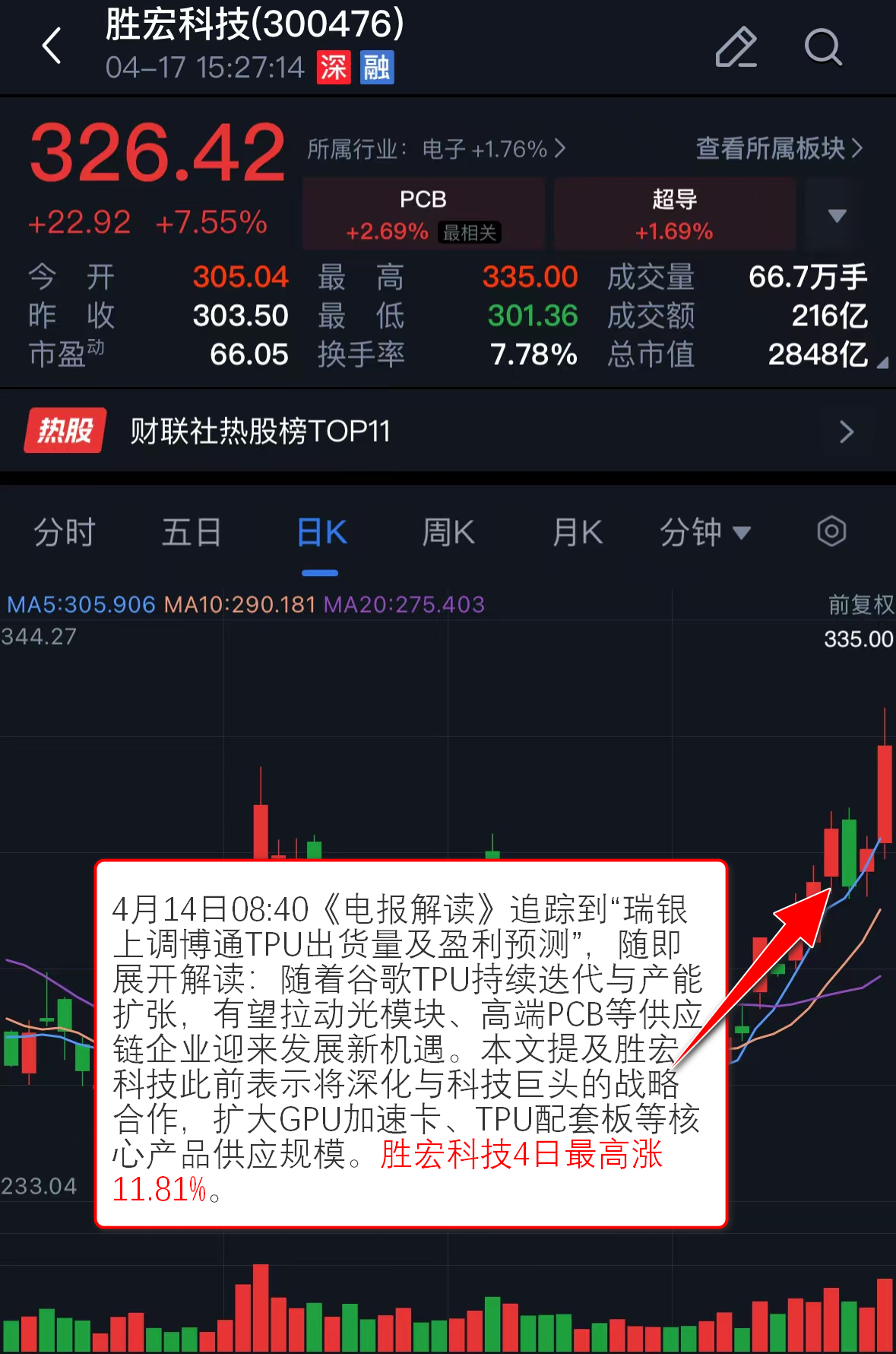Open the stock search magnifier
The image size is (896, 1354).
pos(822,48)
